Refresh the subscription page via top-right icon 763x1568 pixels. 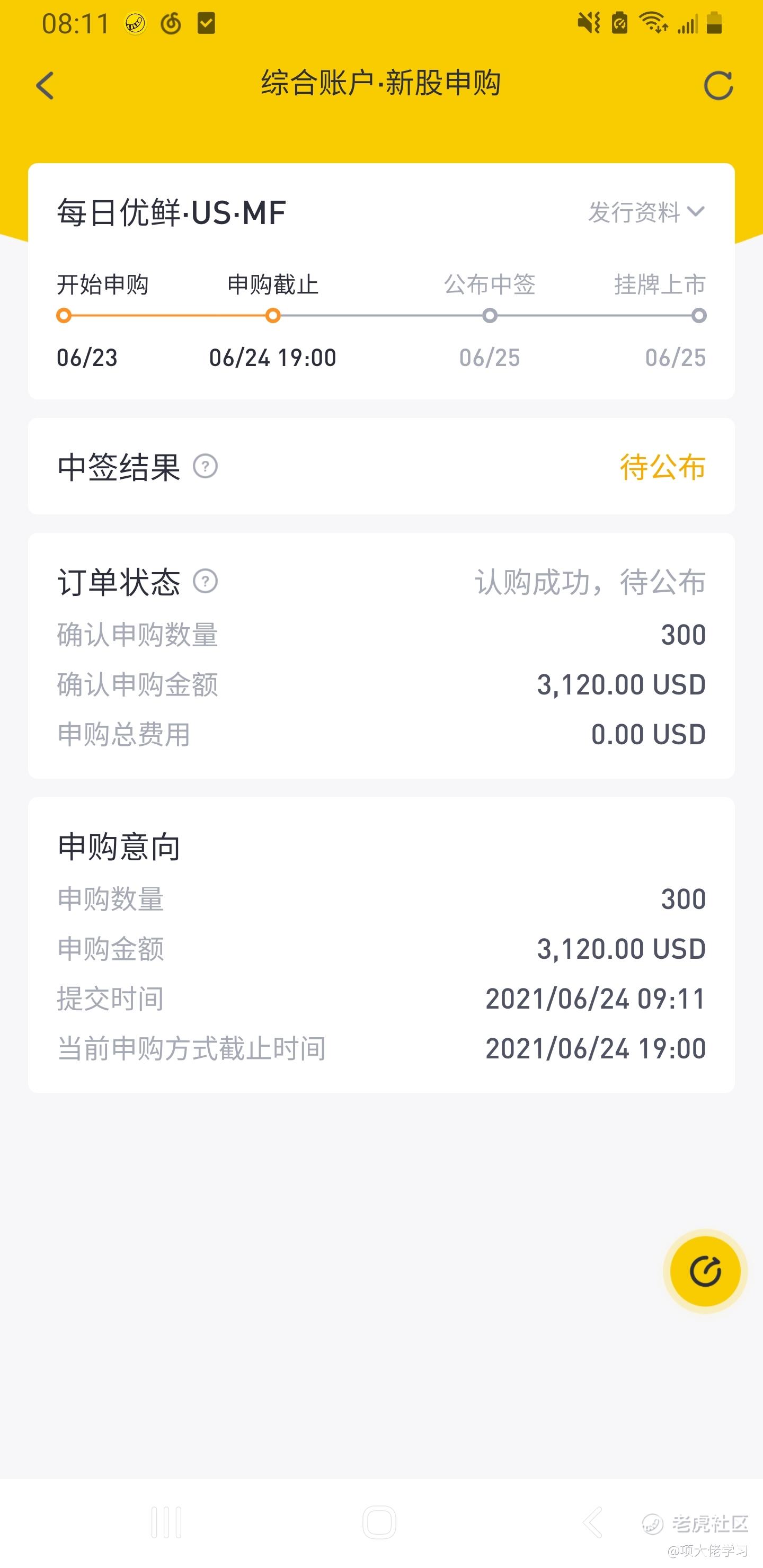(x=718, y=85)
